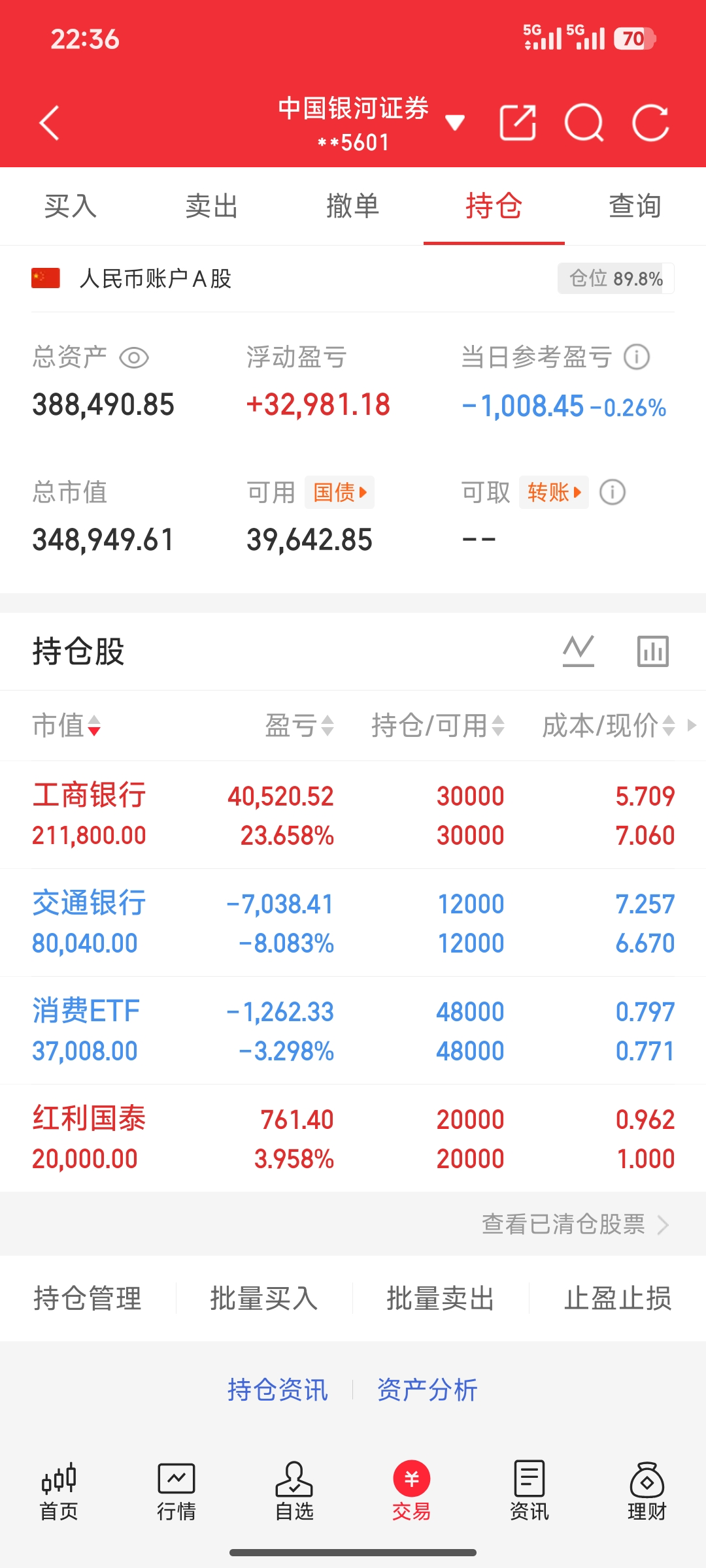Expand the account switcher dropdown
Screen dimensions: 706x1568
454,122
